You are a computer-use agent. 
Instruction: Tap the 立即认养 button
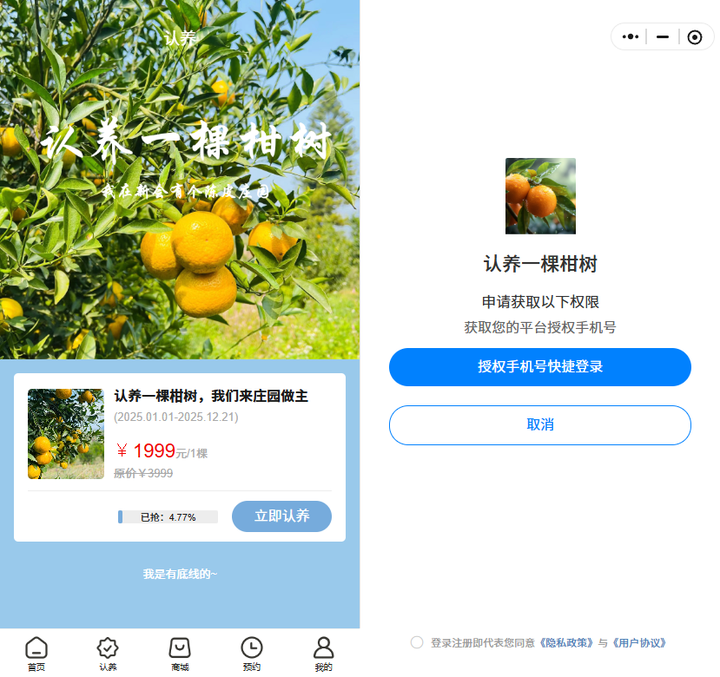point(281,516)
